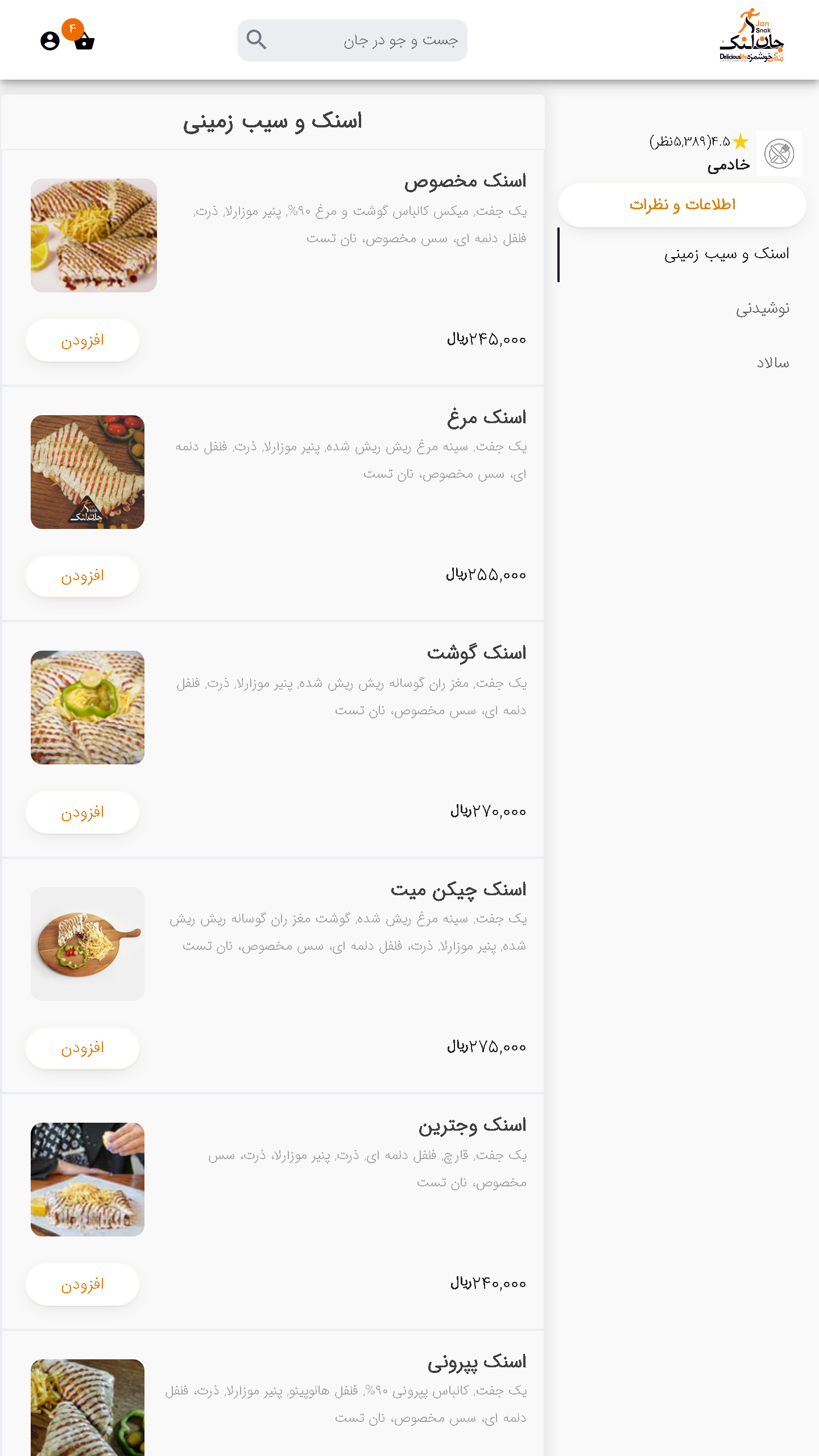
Task: Tap افزودن for اسنک گوشت
Action: tap(82, 812)
